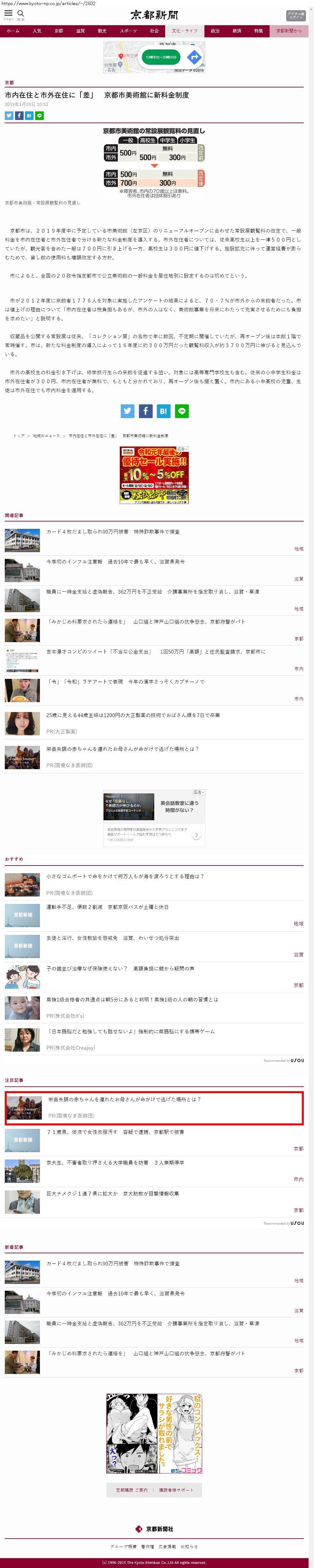Go to the 観光 tab
This screenshot has height=1568, width=314.
pos(102,31)
